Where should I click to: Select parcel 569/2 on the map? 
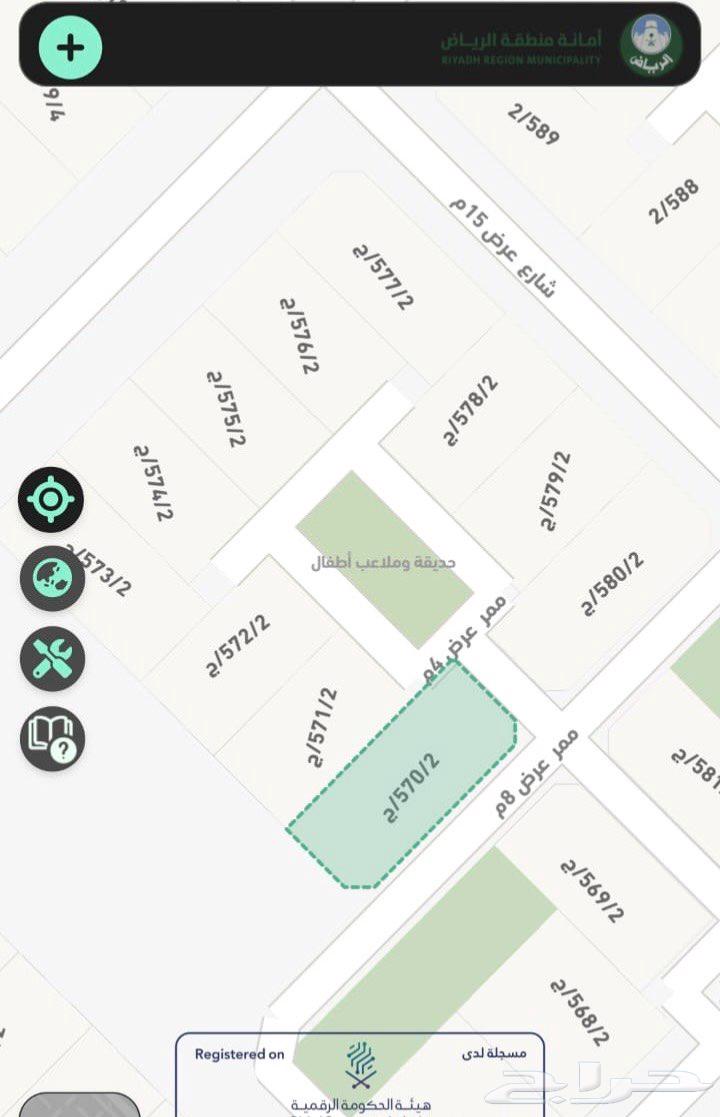592,889
